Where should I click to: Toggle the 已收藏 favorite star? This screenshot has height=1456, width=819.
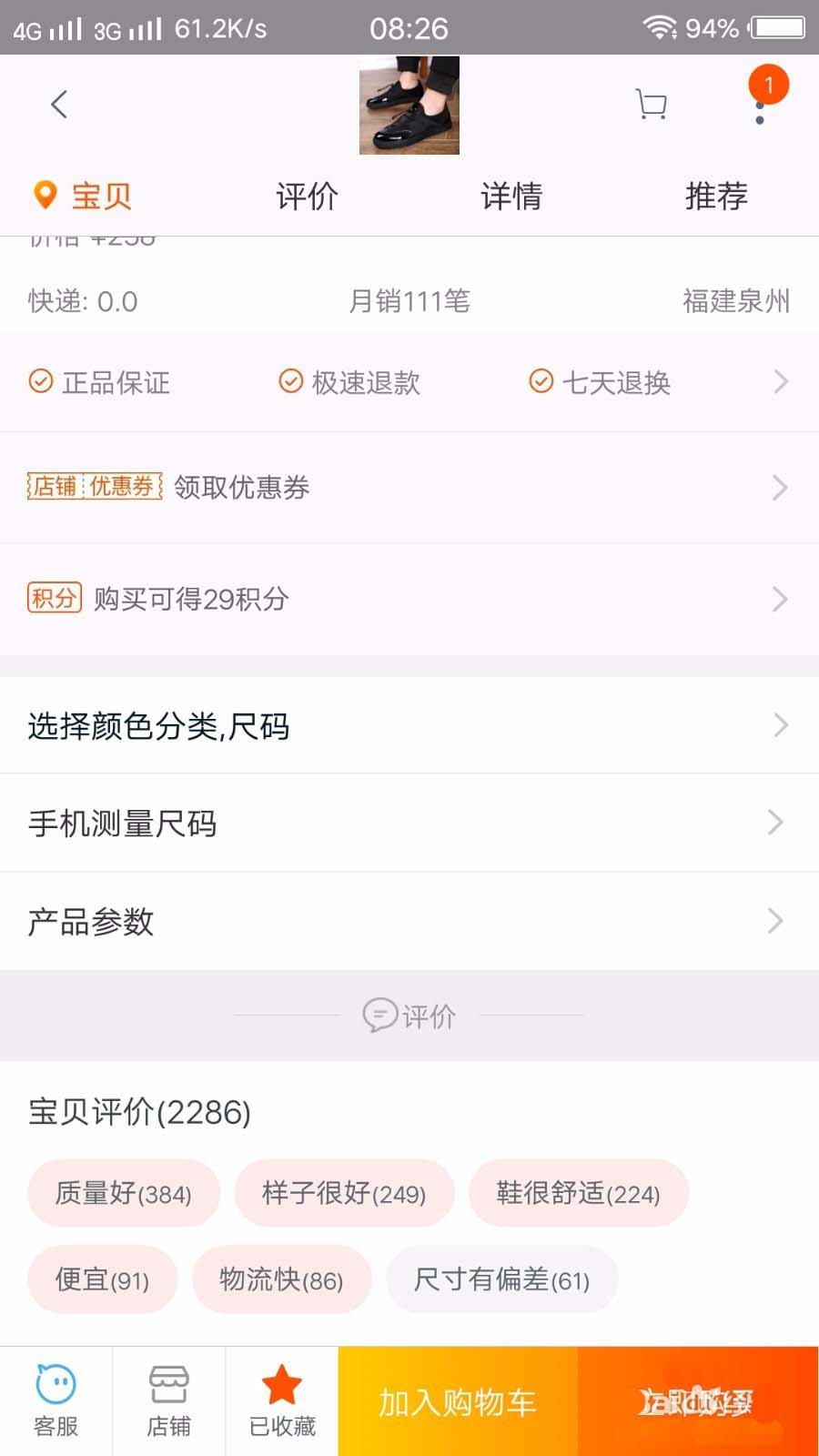tap(282, 1401)
